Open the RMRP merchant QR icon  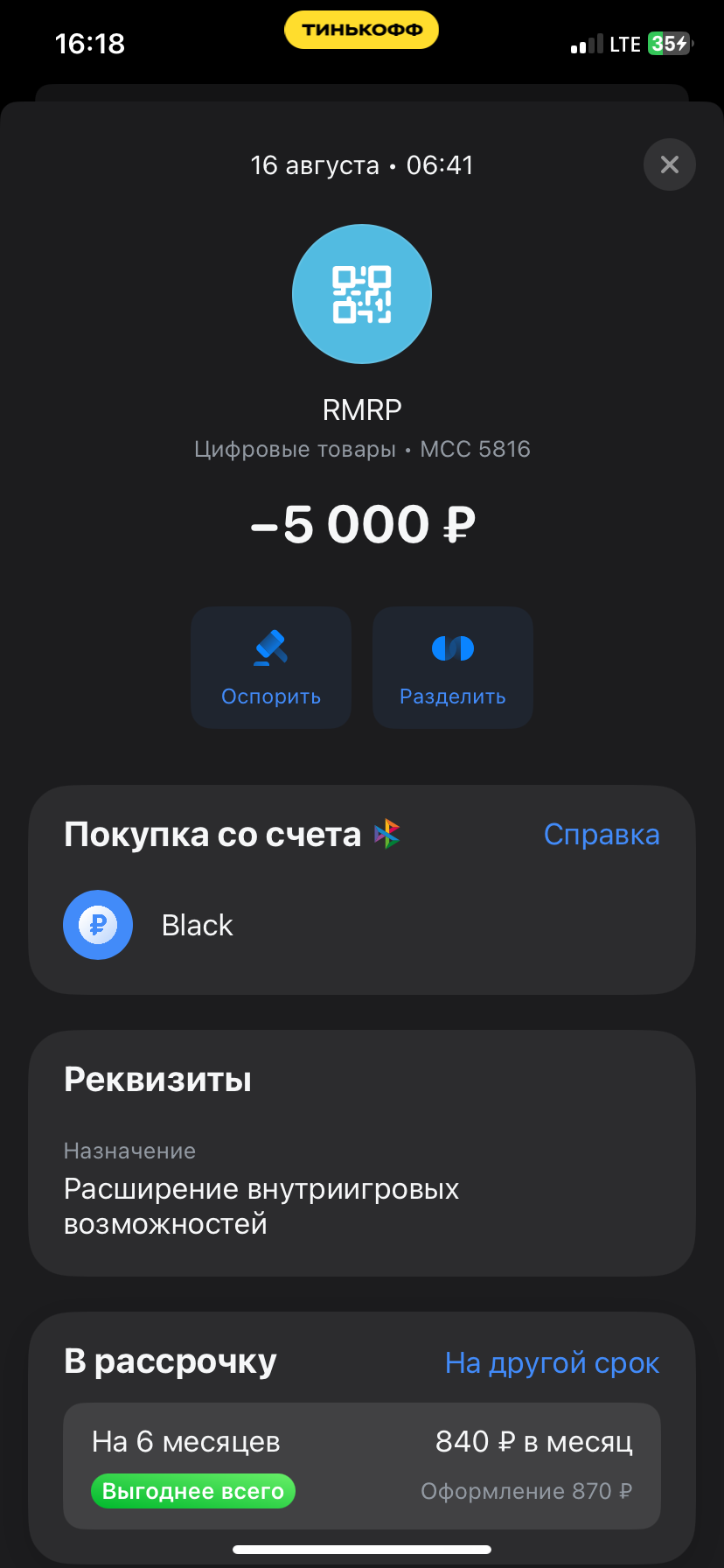tap(362, 294)
